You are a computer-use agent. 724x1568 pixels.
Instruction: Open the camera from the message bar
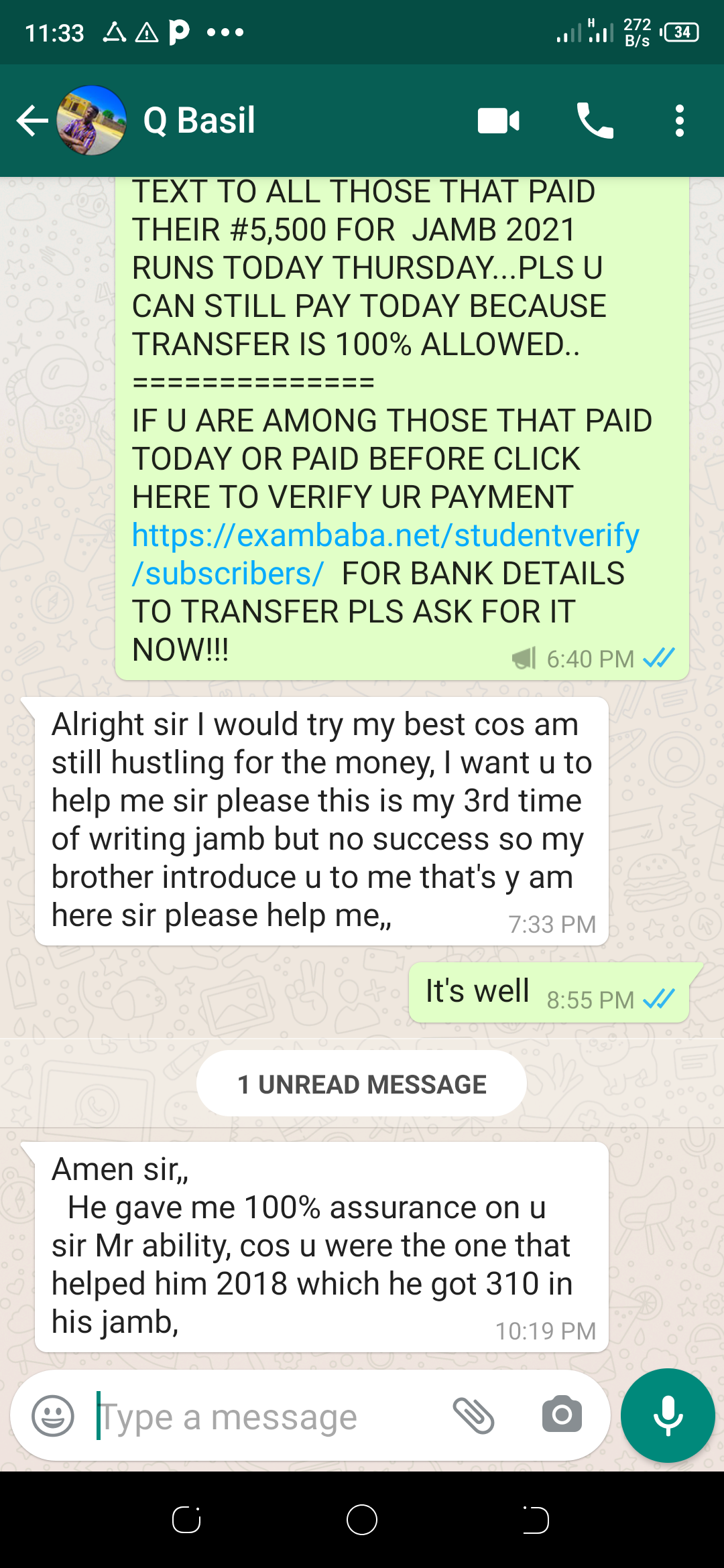[x=562, y=1415]
